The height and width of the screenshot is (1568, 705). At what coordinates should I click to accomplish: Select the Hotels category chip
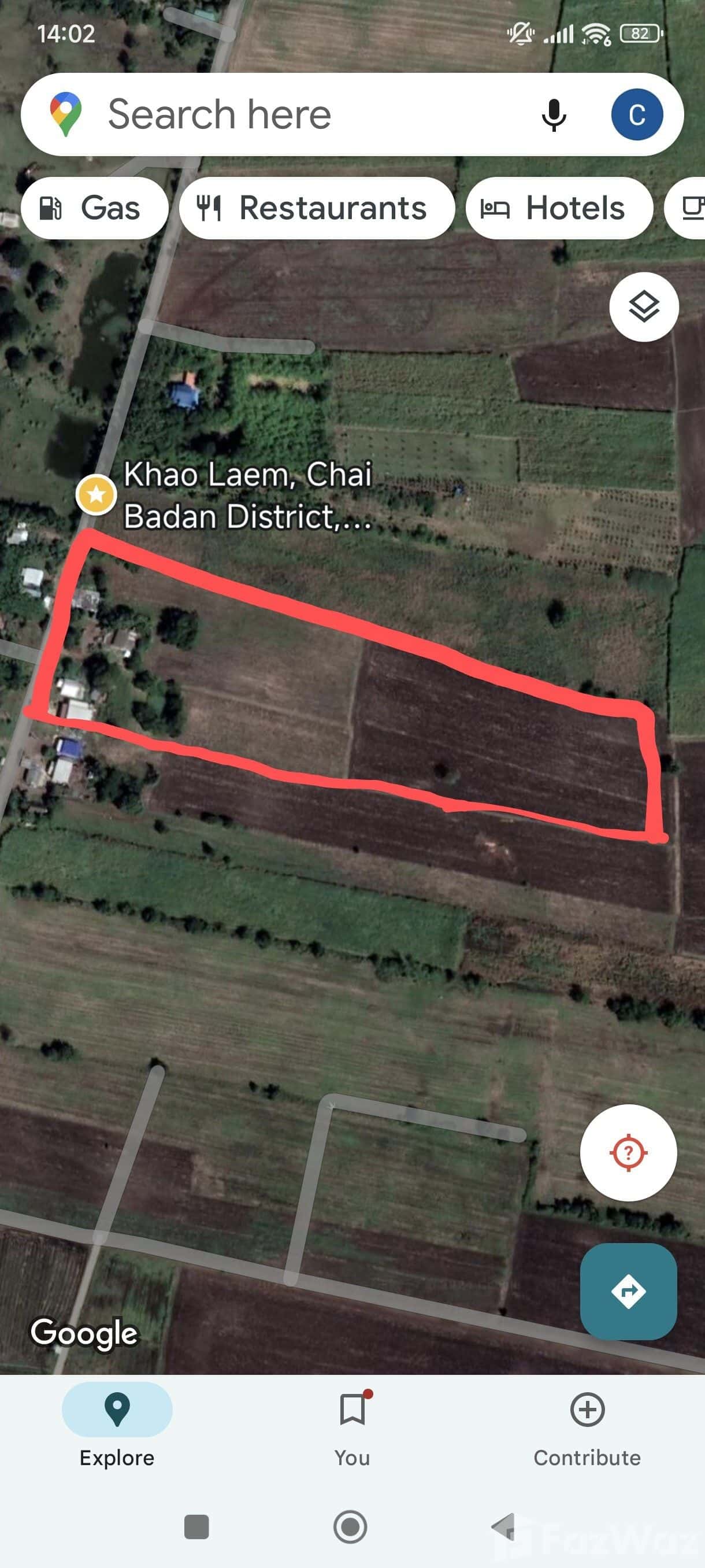click(558, 208)
